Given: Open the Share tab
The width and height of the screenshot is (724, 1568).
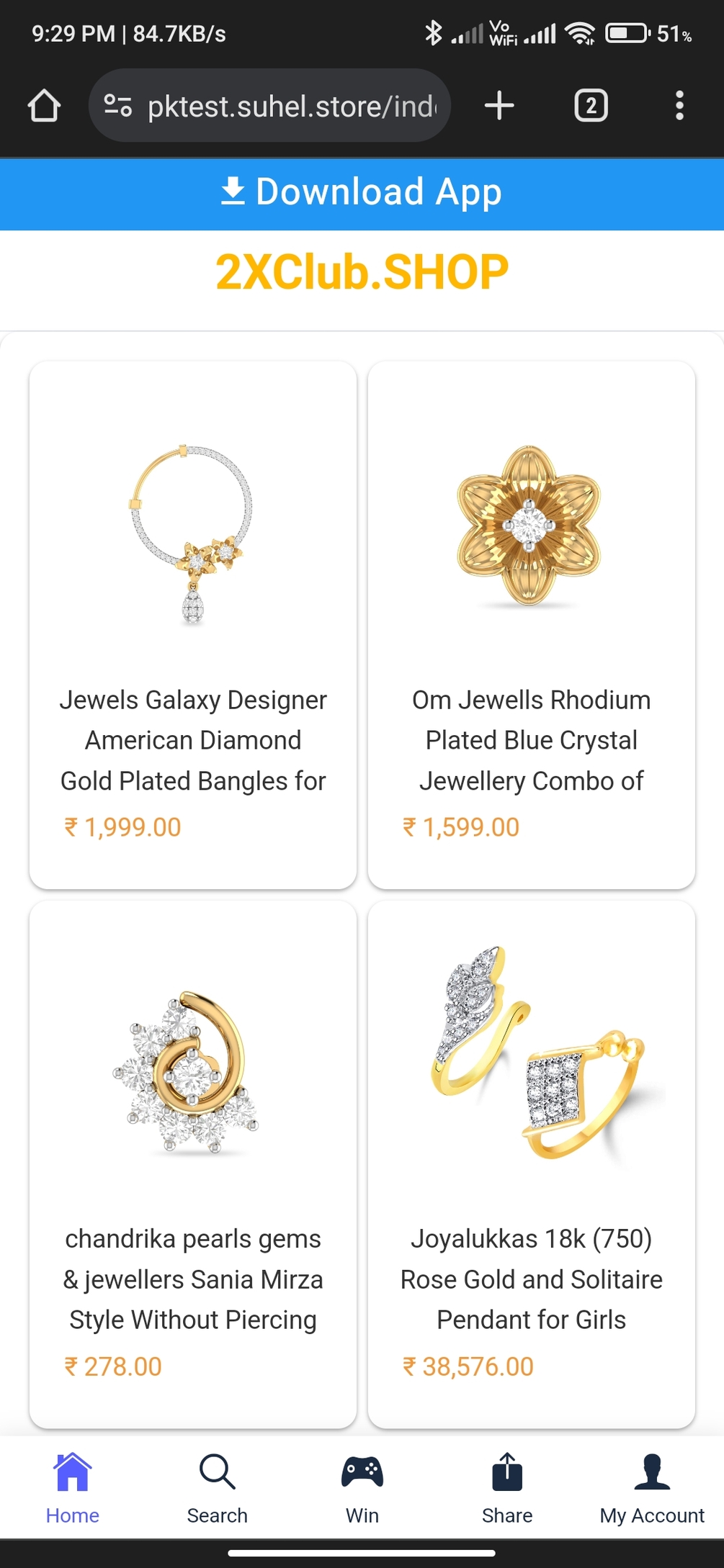Looking at the screenshot, I should coord(507,1488).
